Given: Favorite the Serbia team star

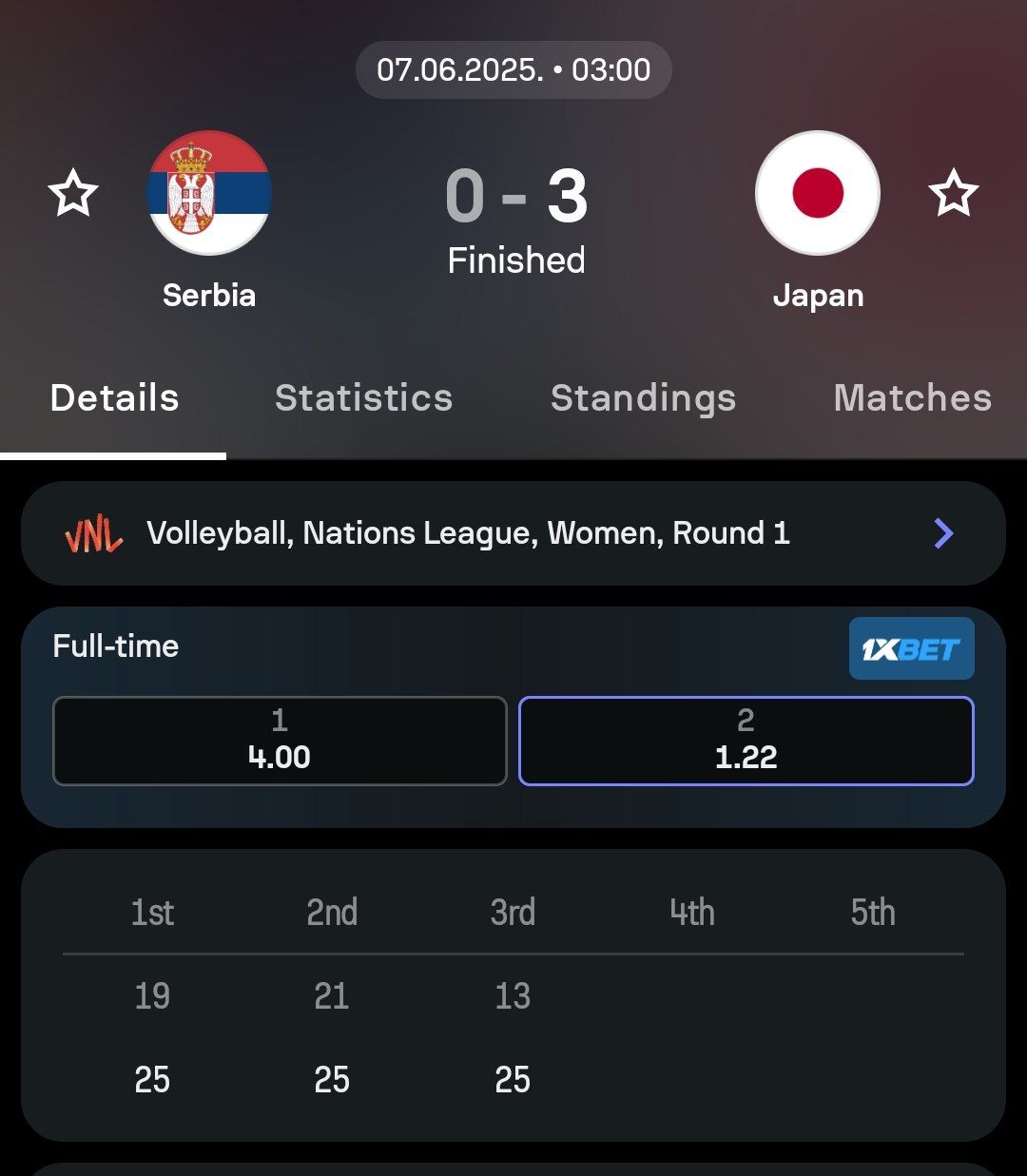Looking at the screenshot, I should click(x=73, y=193).
